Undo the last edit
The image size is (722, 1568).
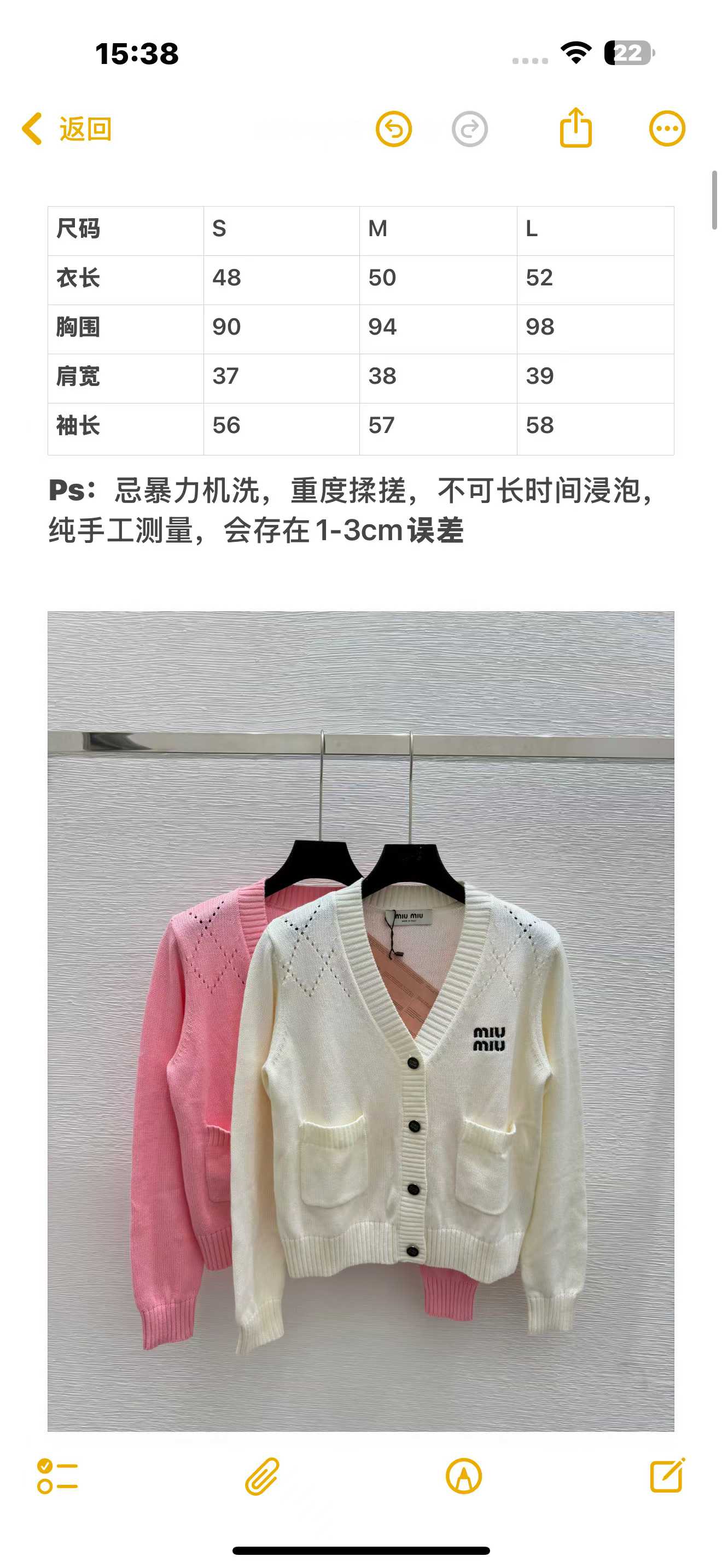pyautogui.click(x=393, y=129)
